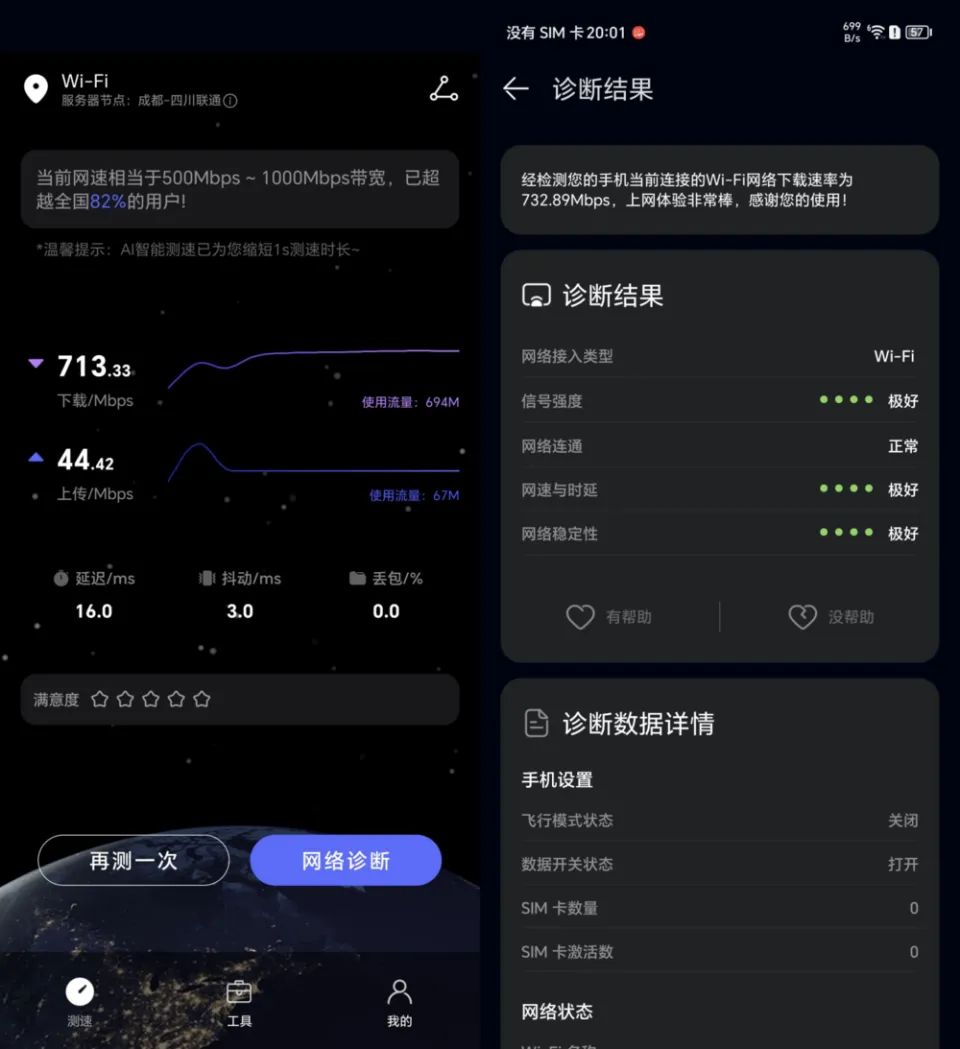Image resolution: width=960 pixels, height=1049 pixels.
Task: Tap the info icon next to 成都-四川联通
Action: click(x=230, y=100)
